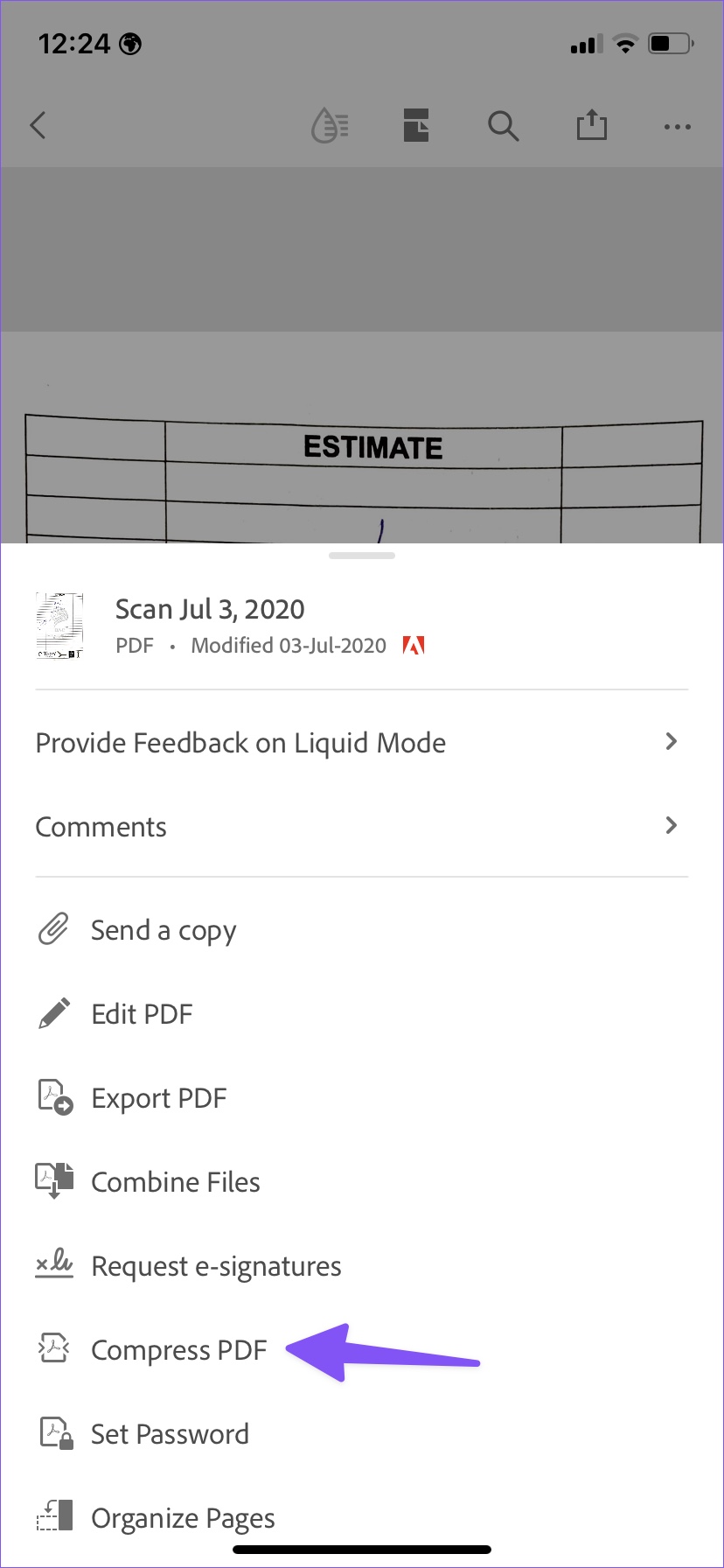Choose Edit PDF
724x1568 pixels.
pos(362,1014)
